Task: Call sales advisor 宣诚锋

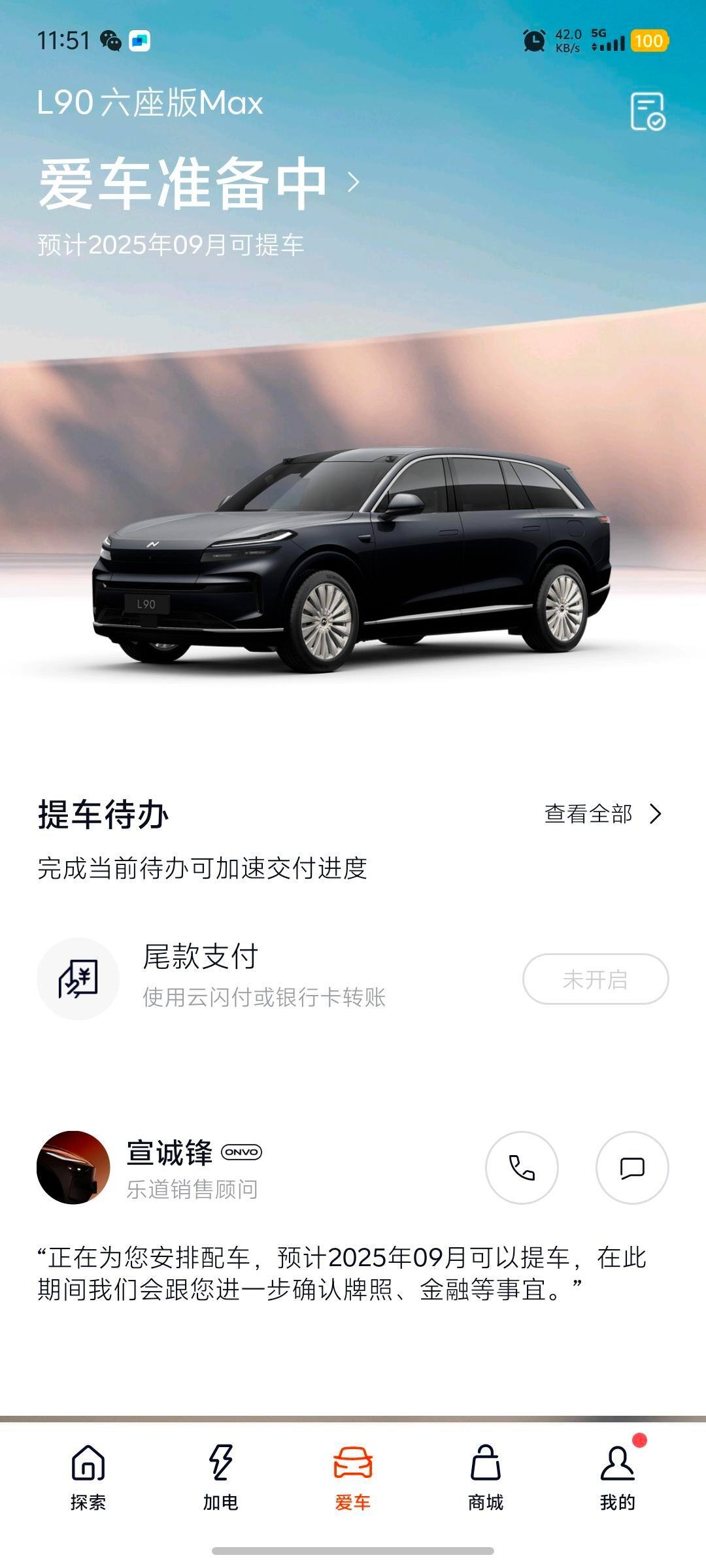Action: pos(522,1168)
